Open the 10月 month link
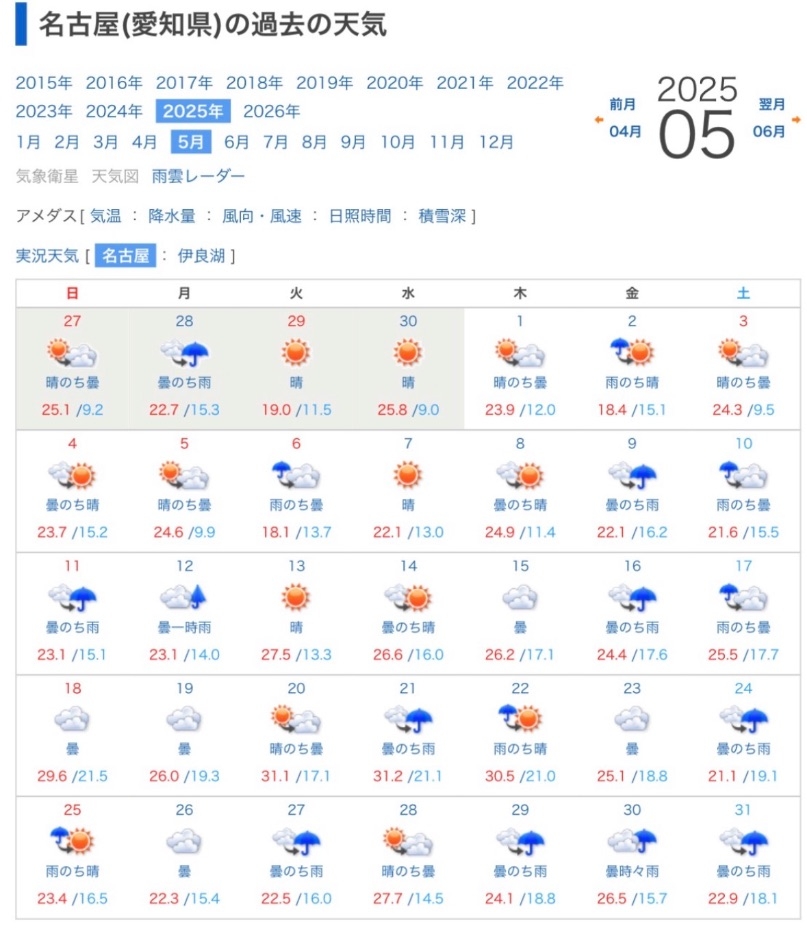The width and height of the screenshot is (807, 930). (x=397, y=142)
